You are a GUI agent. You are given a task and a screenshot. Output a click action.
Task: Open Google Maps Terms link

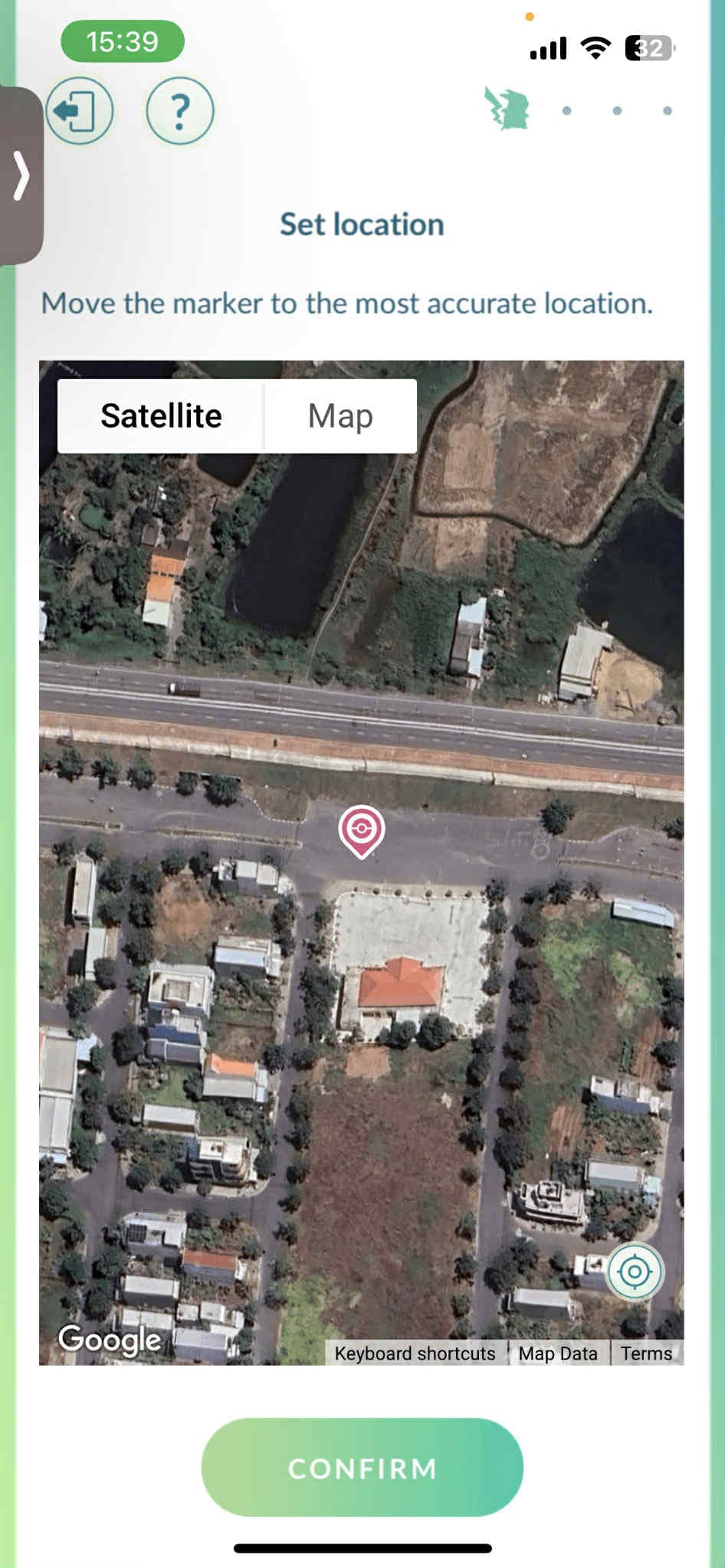(x=646, y=1354)
